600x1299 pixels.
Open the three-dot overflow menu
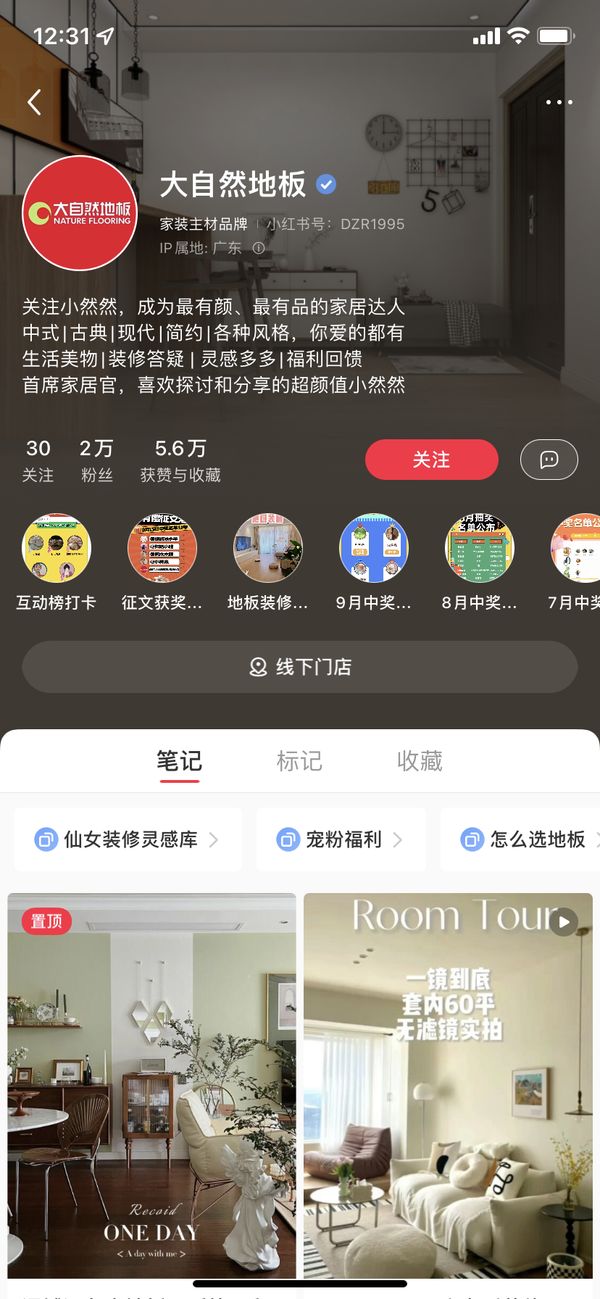(x=559, y=102)
